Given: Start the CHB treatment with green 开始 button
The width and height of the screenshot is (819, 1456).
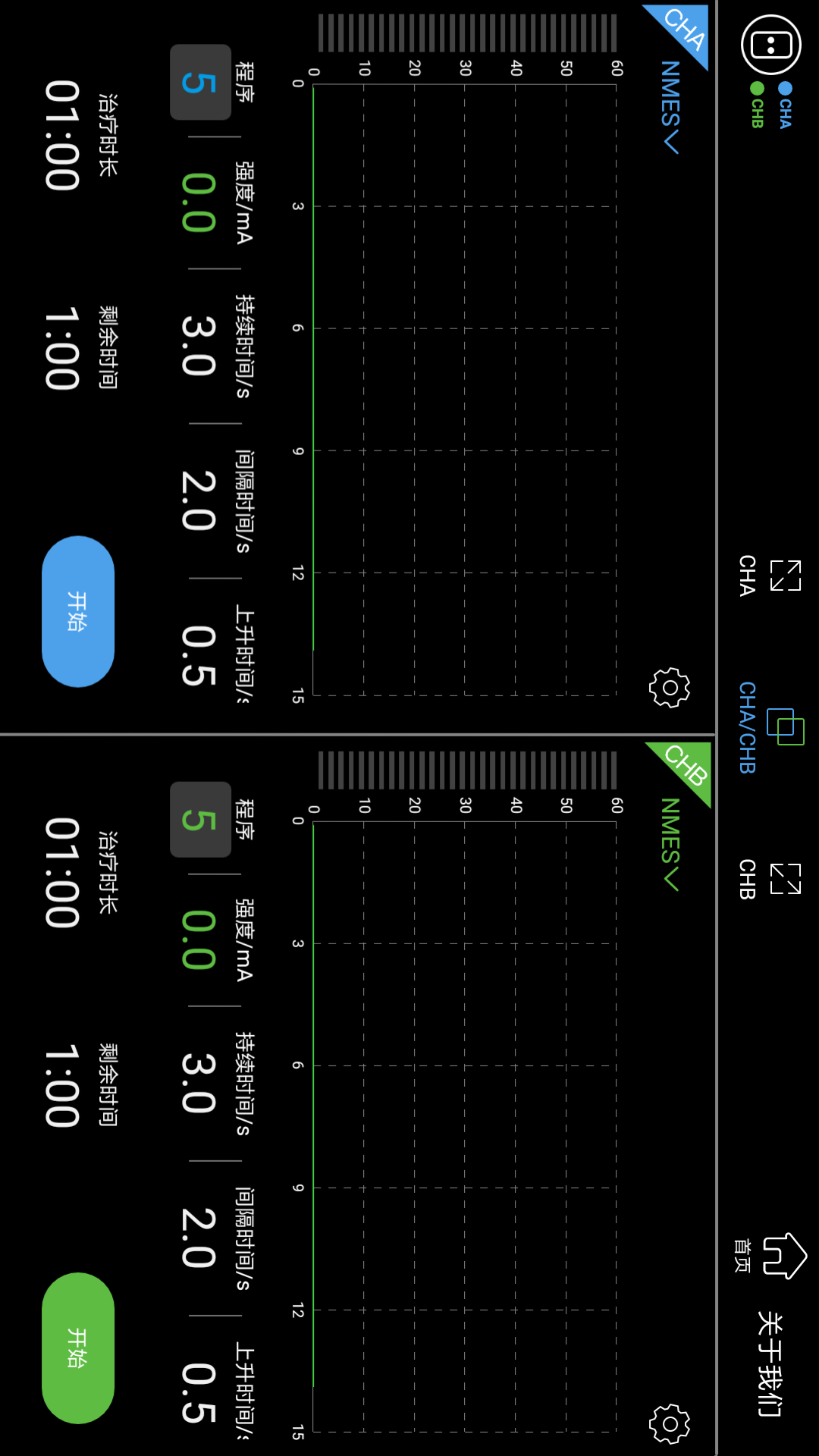Looking at the screenshot, I should coord(78,1348).
